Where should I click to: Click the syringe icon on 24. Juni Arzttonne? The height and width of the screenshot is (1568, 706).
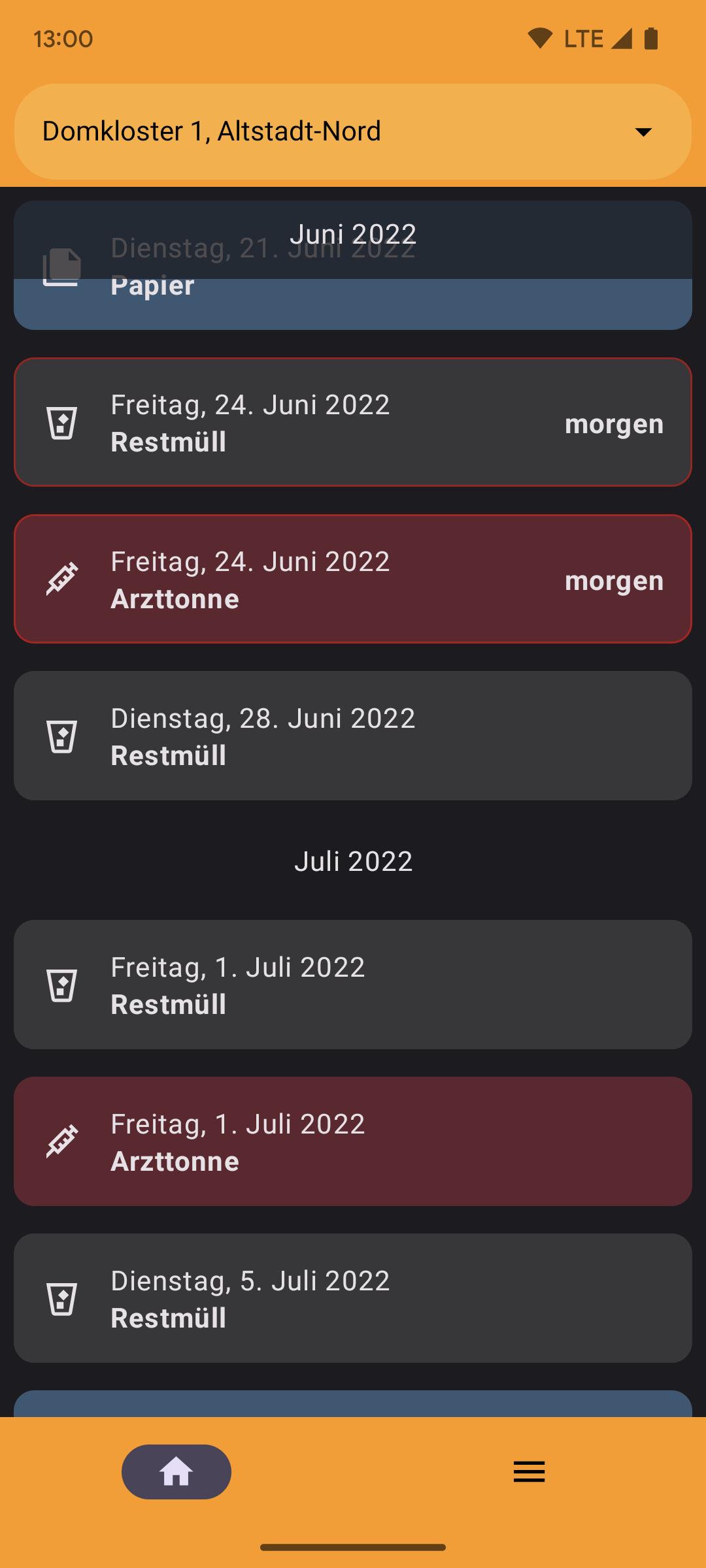[x=62, y=579]
